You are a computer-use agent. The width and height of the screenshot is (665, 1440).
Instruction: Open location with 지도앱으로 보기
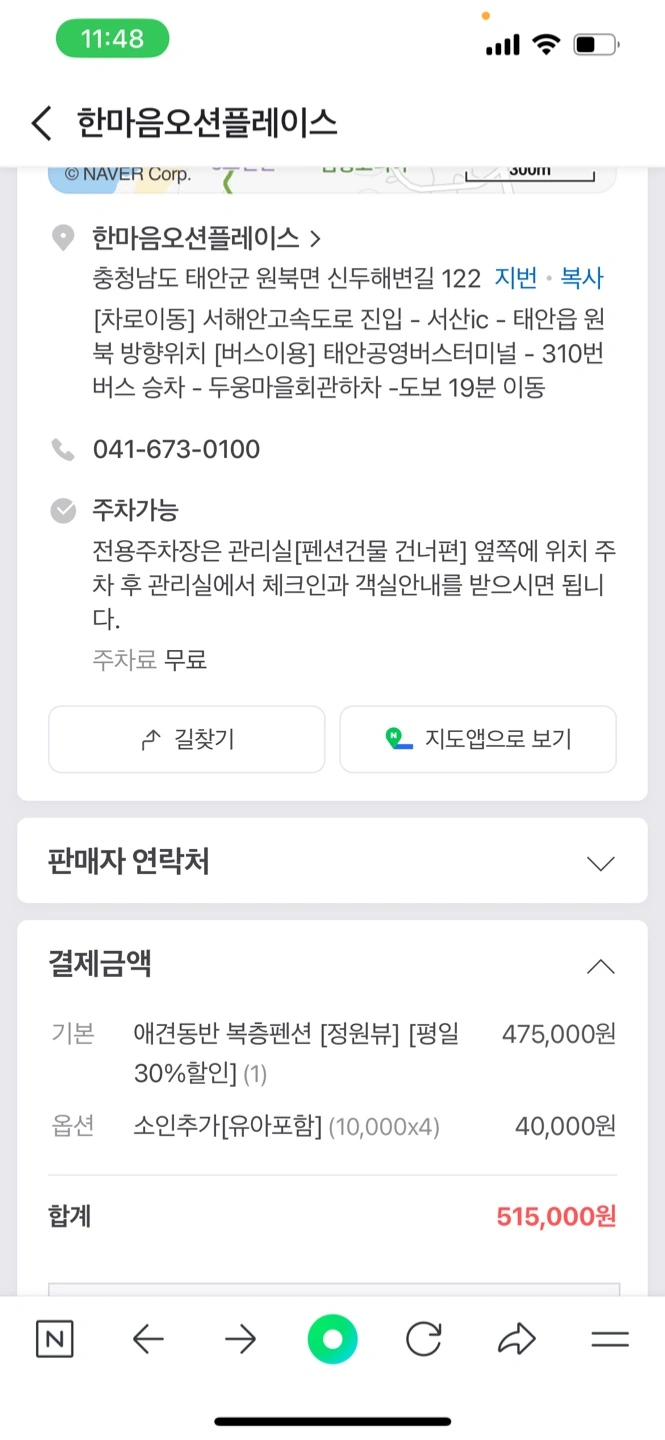click(x=478, y=739)
